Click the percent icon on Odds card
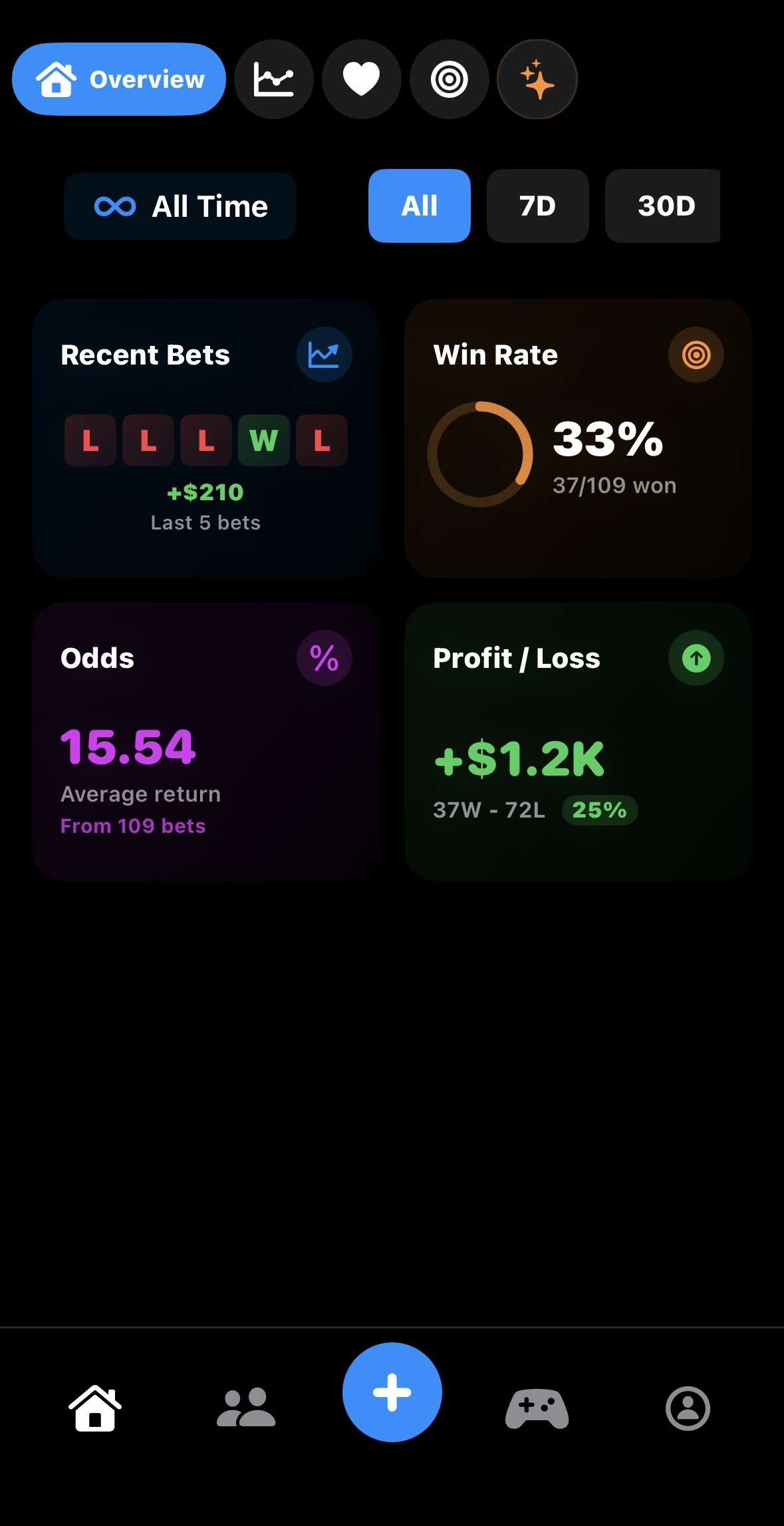 point(324,657)
